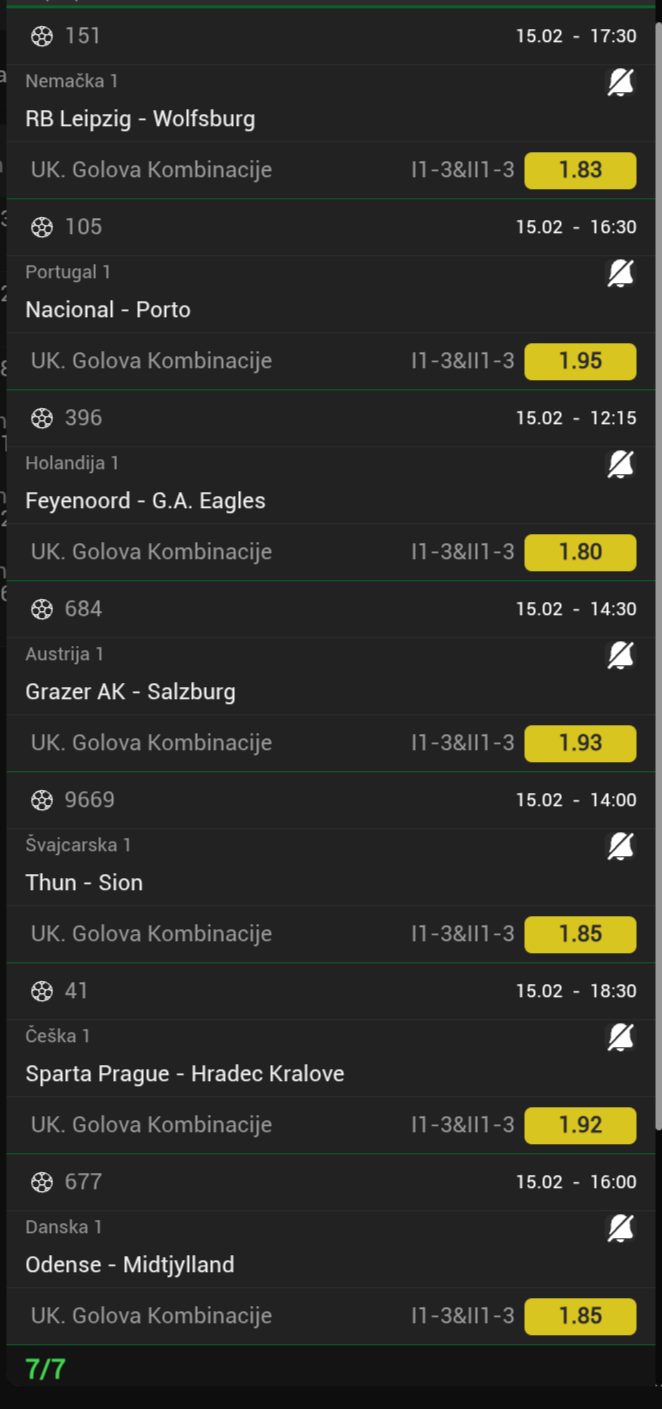Toggle notification bell for Nacional - Porto
Screen dimensions: 662x1409
[620, 274]
